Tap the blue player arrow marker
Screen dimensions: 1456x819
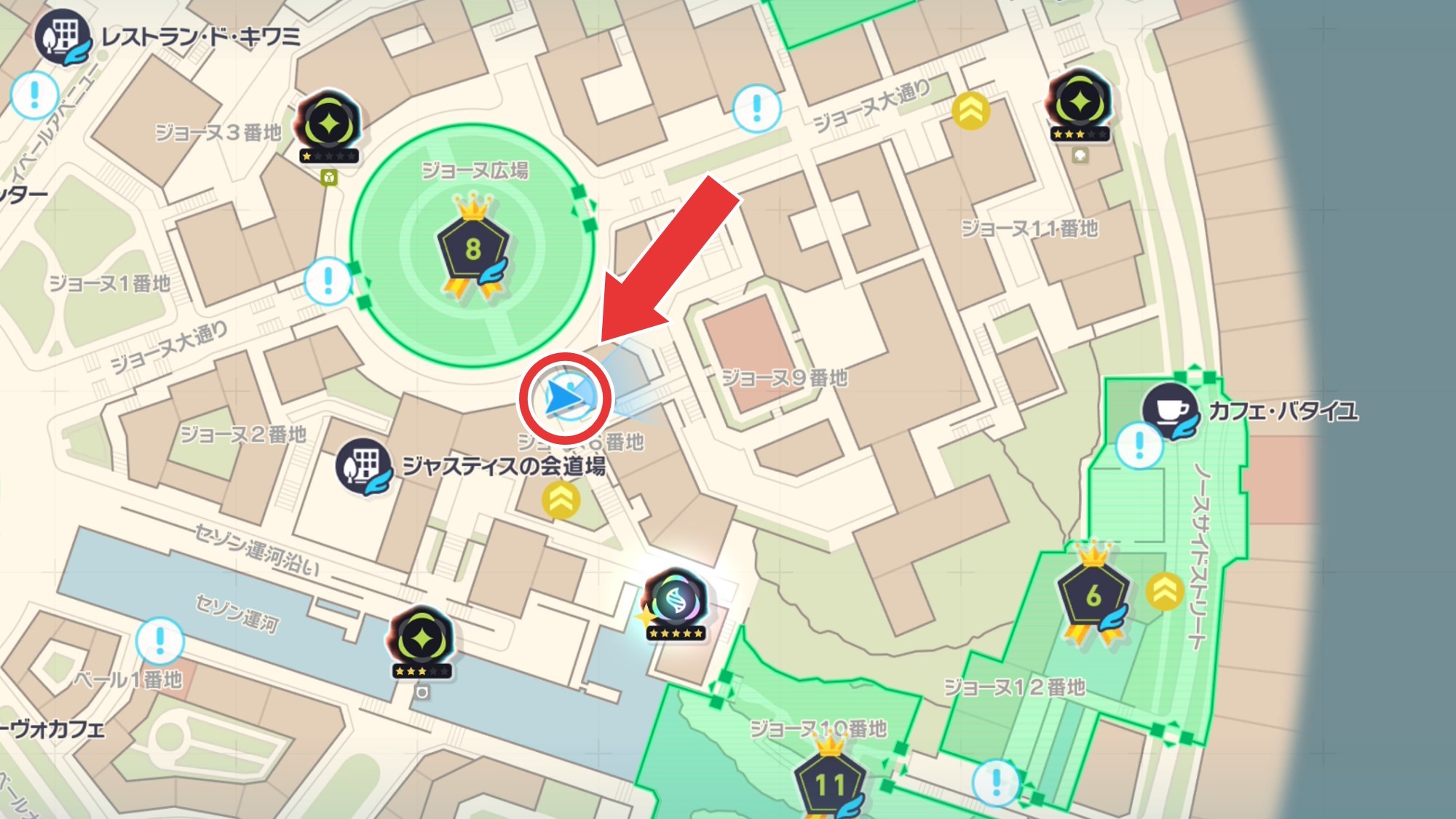tap(565, 398)
